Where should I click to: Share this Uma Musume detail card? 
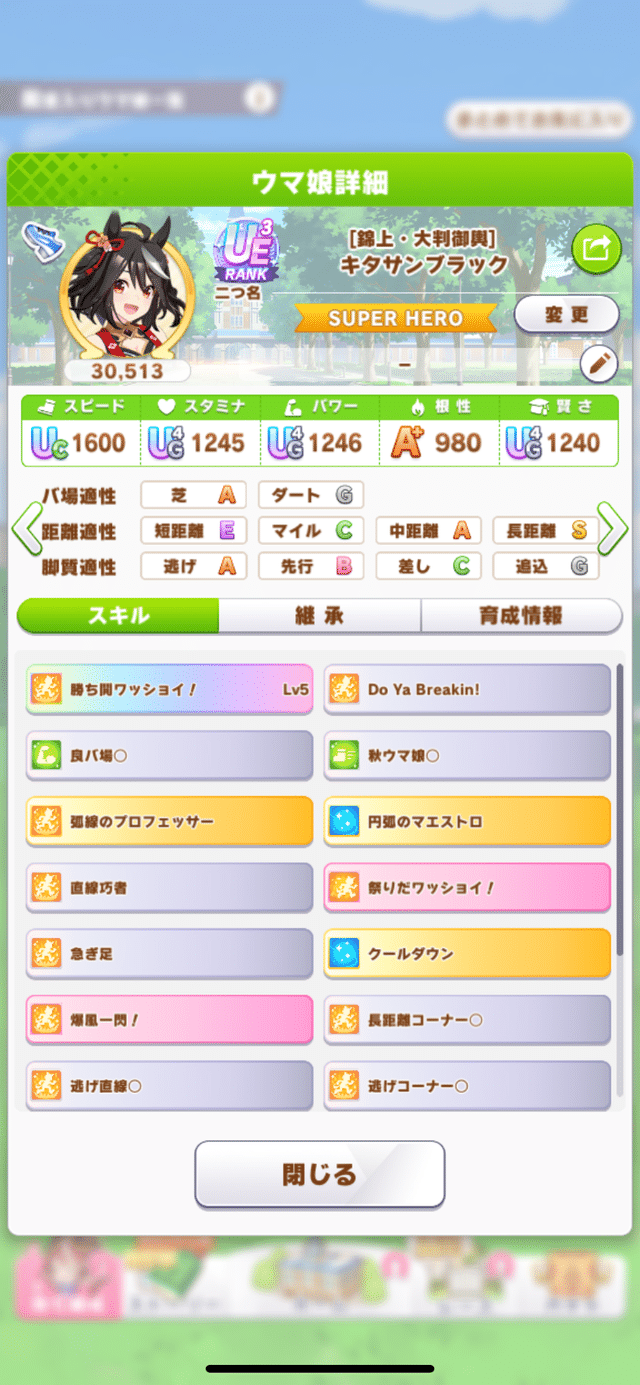(596, 250)
